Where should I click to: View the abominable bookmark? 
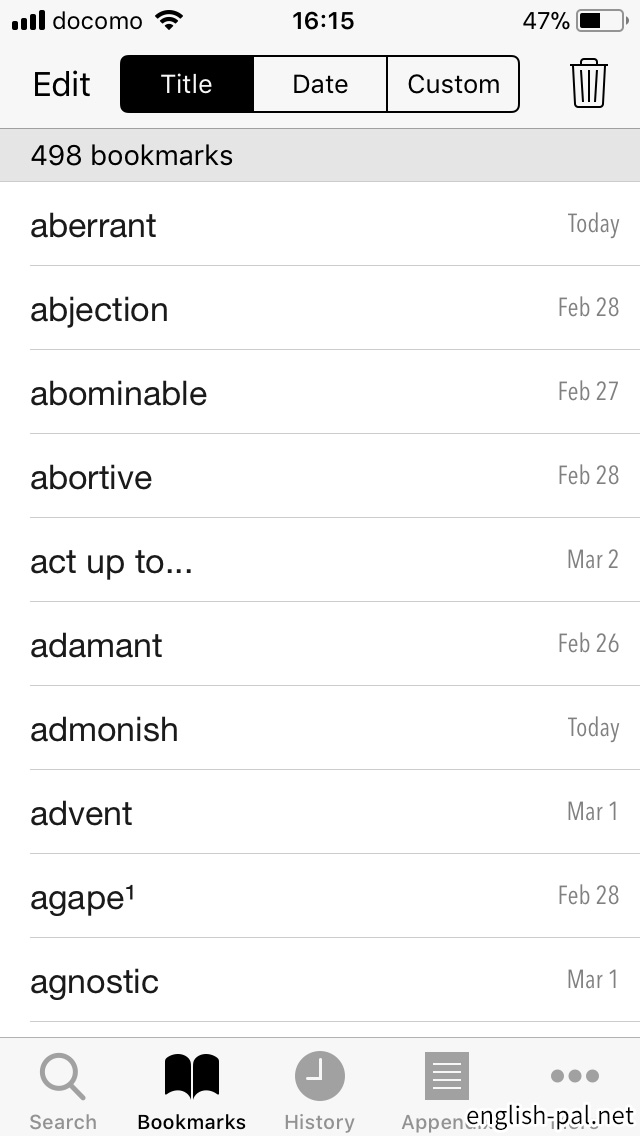320,392
